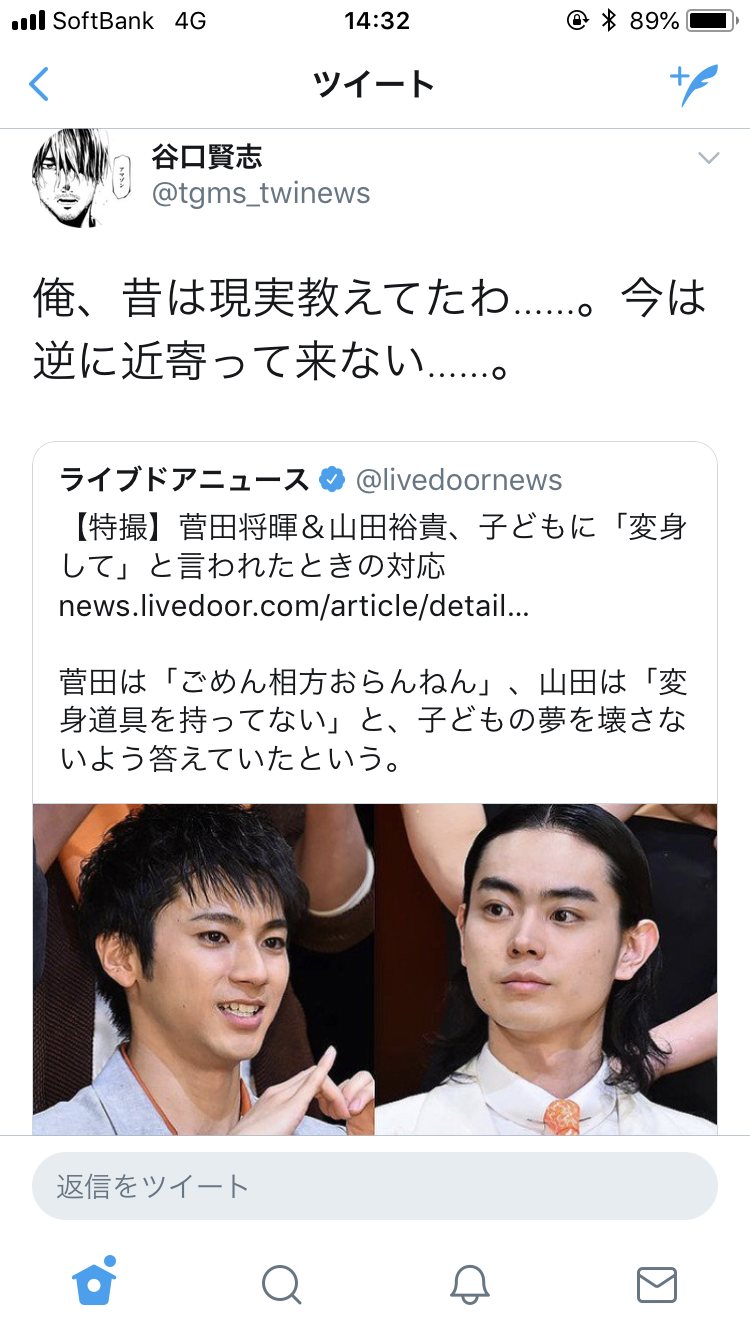750x1334 pixels.
Task: Compose a new tweet with the feather icon
Action: [x=693, y=86]
